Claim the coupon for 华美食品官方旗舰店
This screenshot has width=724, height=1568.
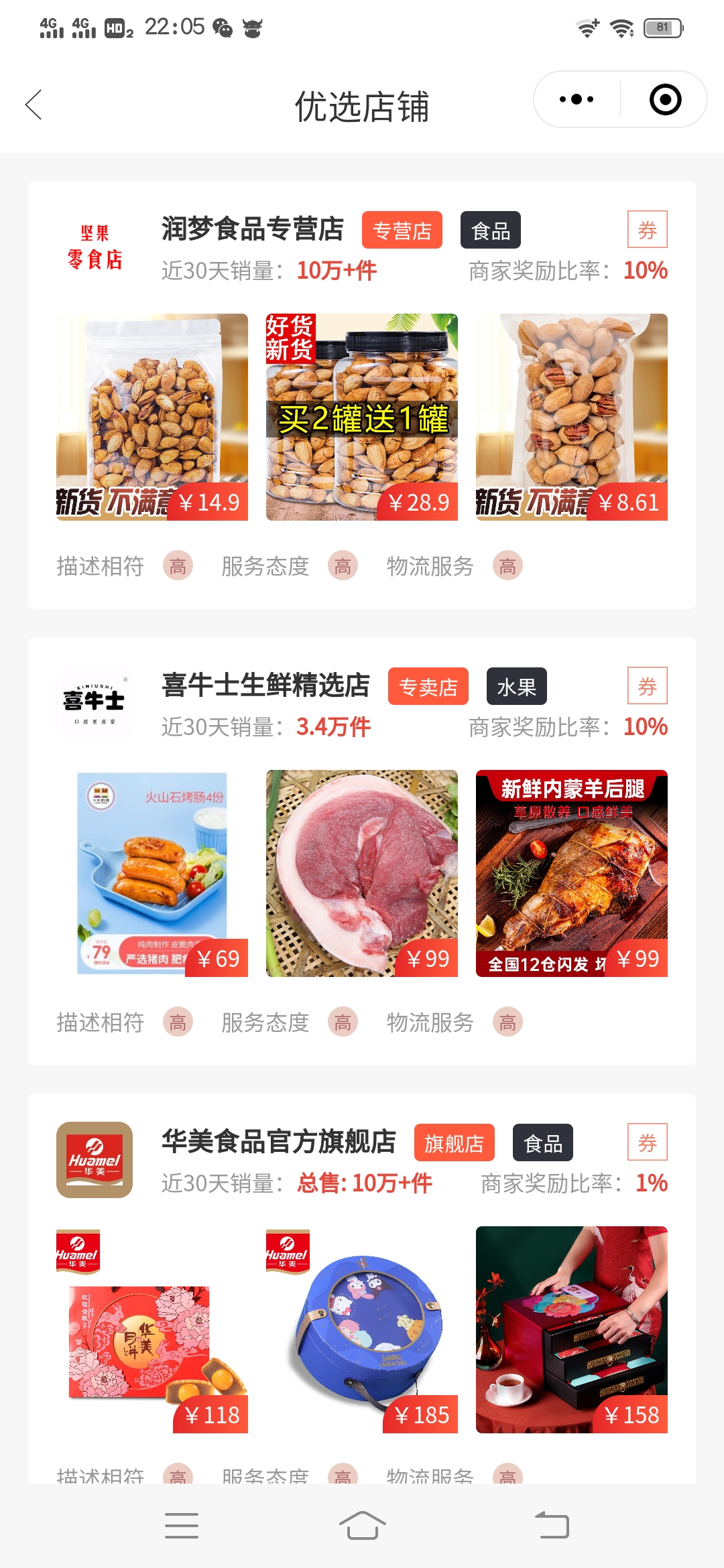(647, 1142)
